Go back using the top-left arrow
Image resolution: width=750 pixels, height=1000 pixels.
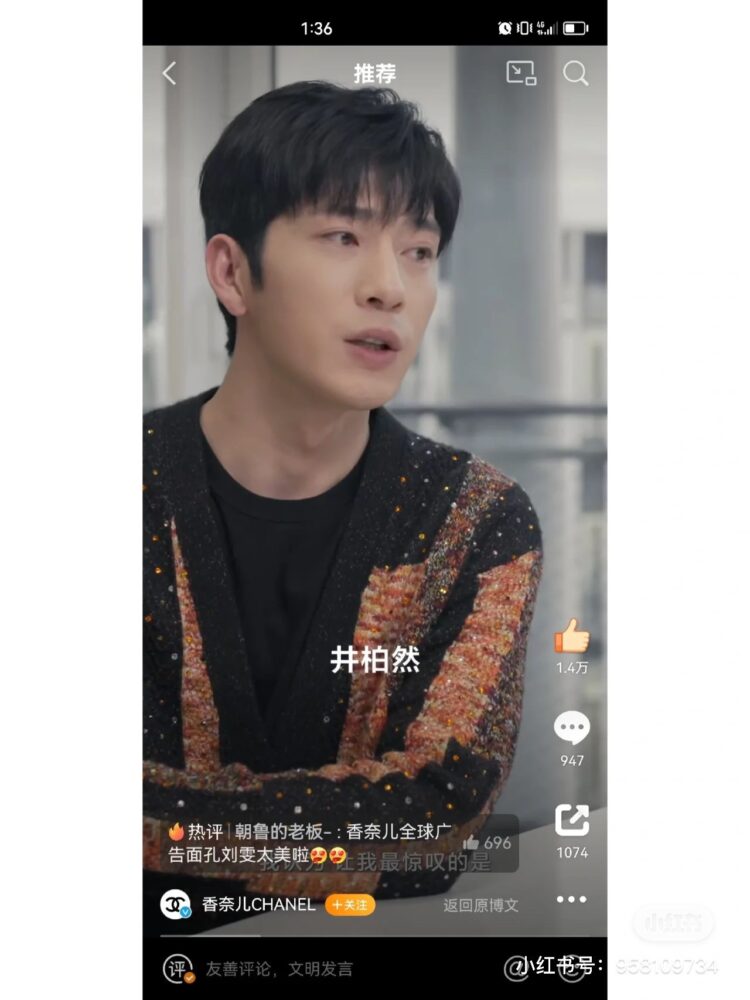click(x=169, y=73)
